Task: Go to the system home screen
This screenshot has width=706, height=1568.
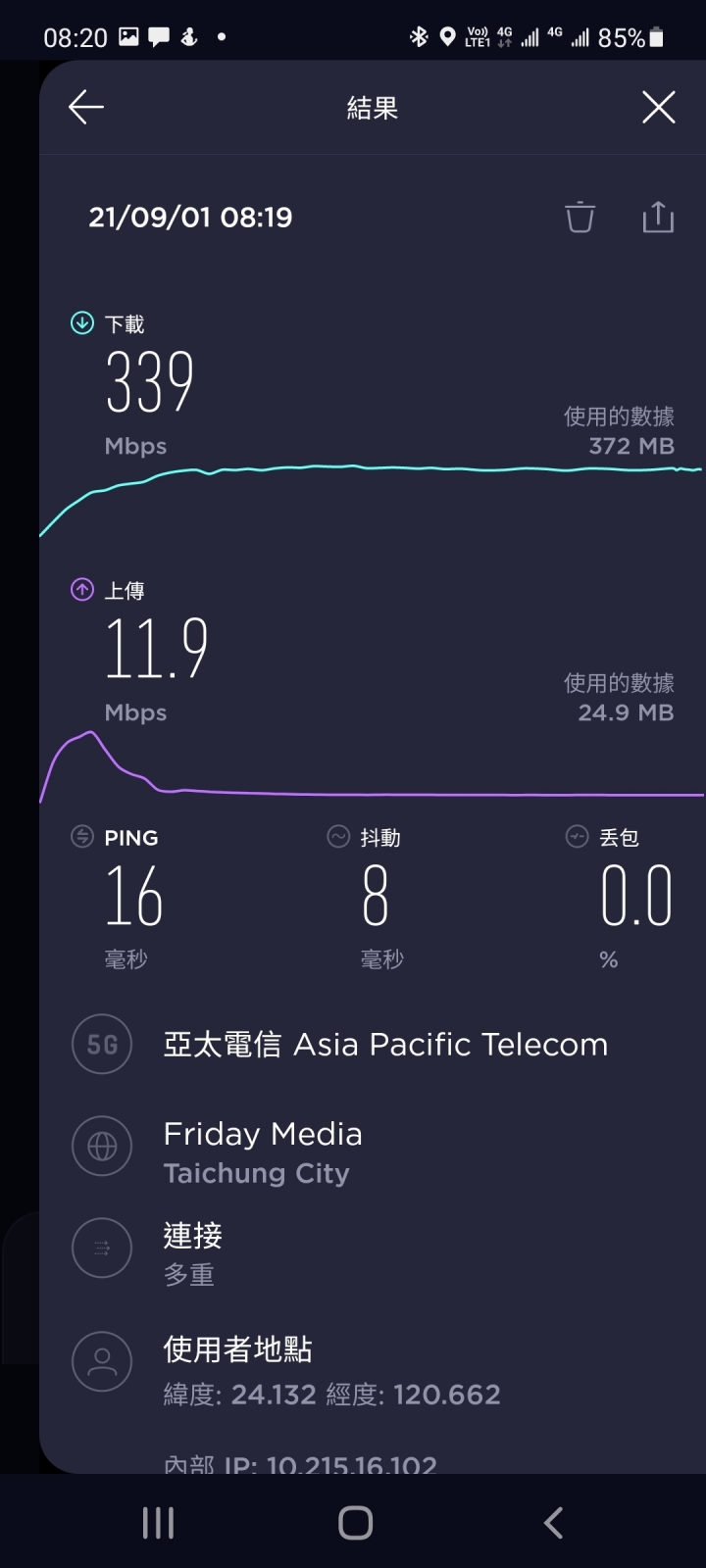Action: tap(355, 1522)
